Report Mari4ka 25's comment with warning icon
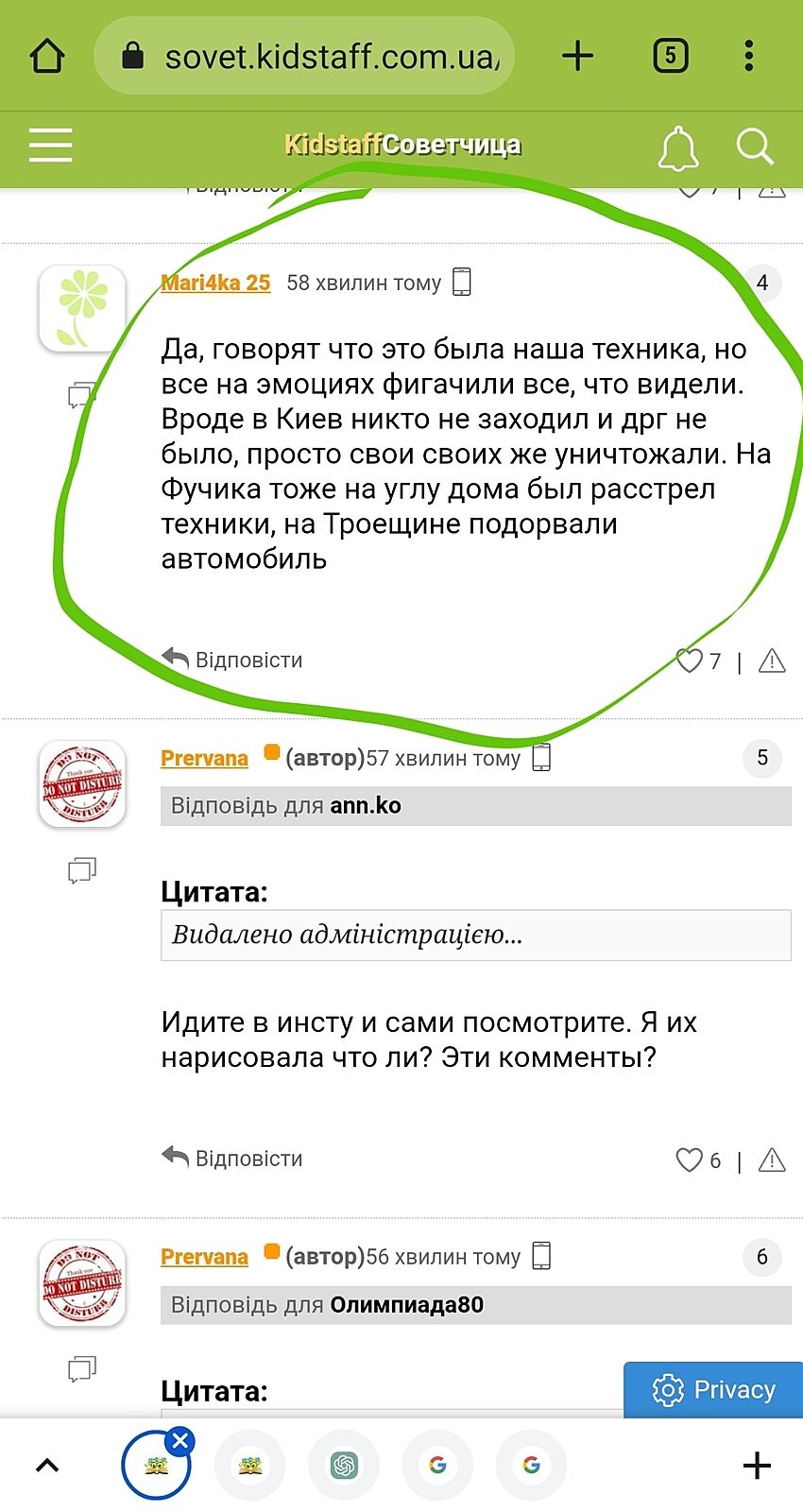 coord(772,661)
